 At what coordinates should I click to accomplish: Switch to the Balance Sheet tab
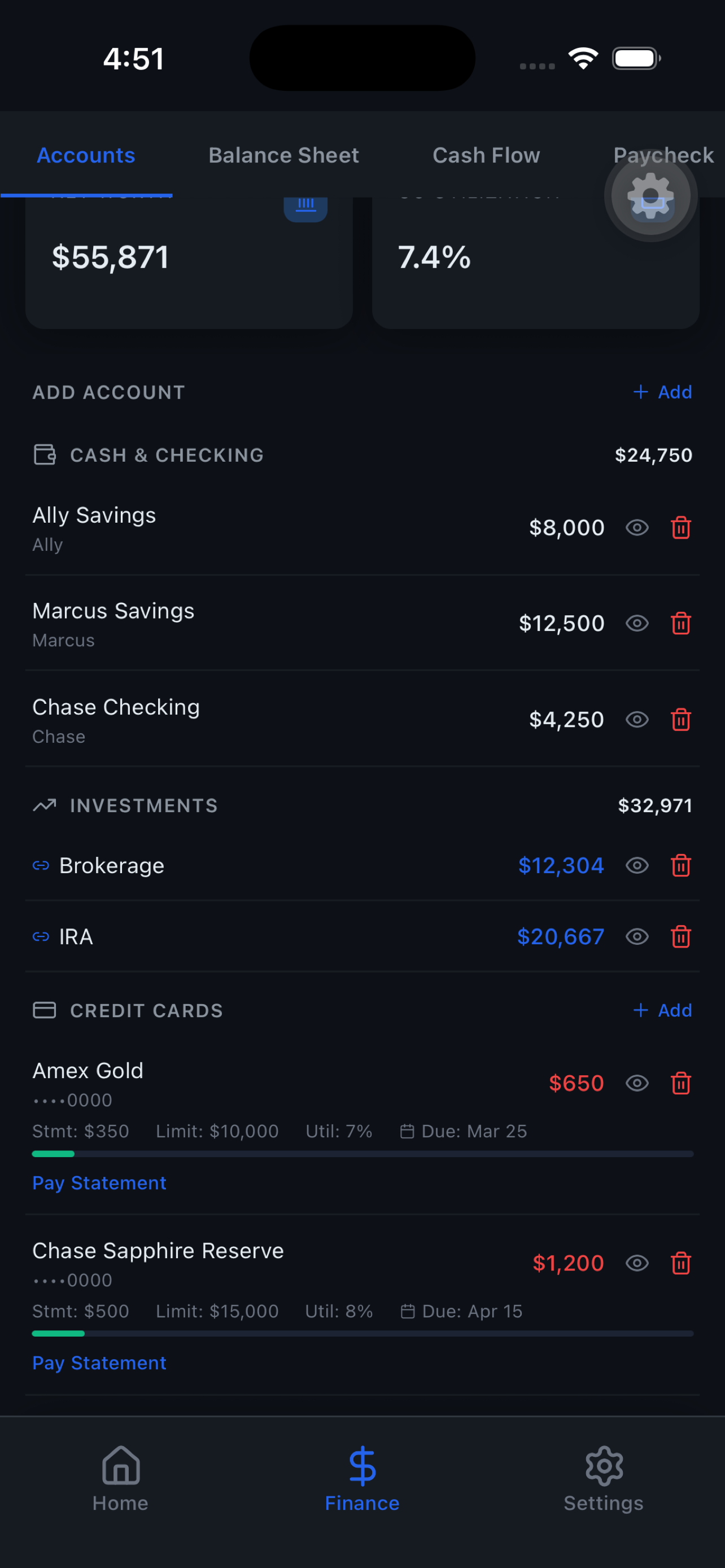(283, 155)
